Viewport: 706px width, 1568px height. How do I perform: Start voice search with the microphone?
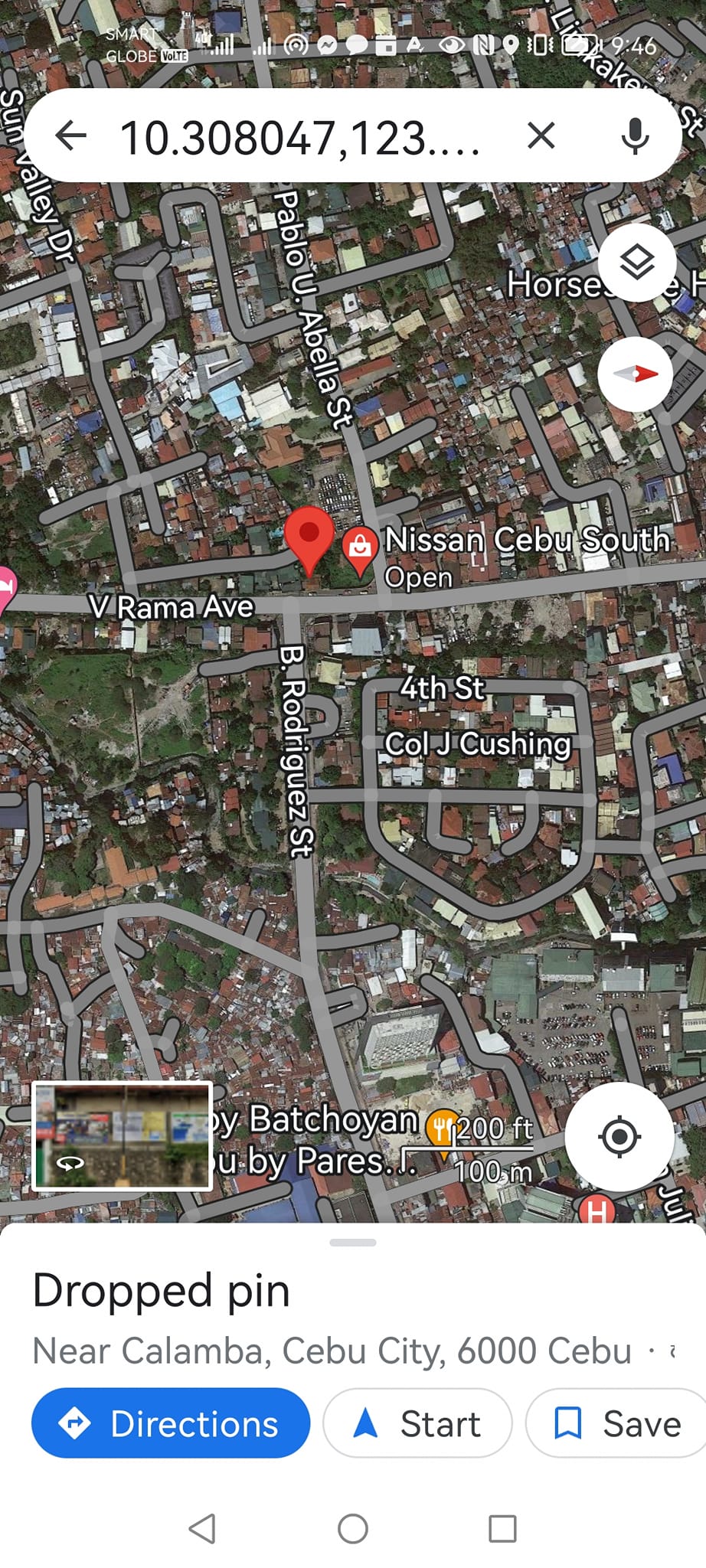pyautogui.click(x=635, y=136)
